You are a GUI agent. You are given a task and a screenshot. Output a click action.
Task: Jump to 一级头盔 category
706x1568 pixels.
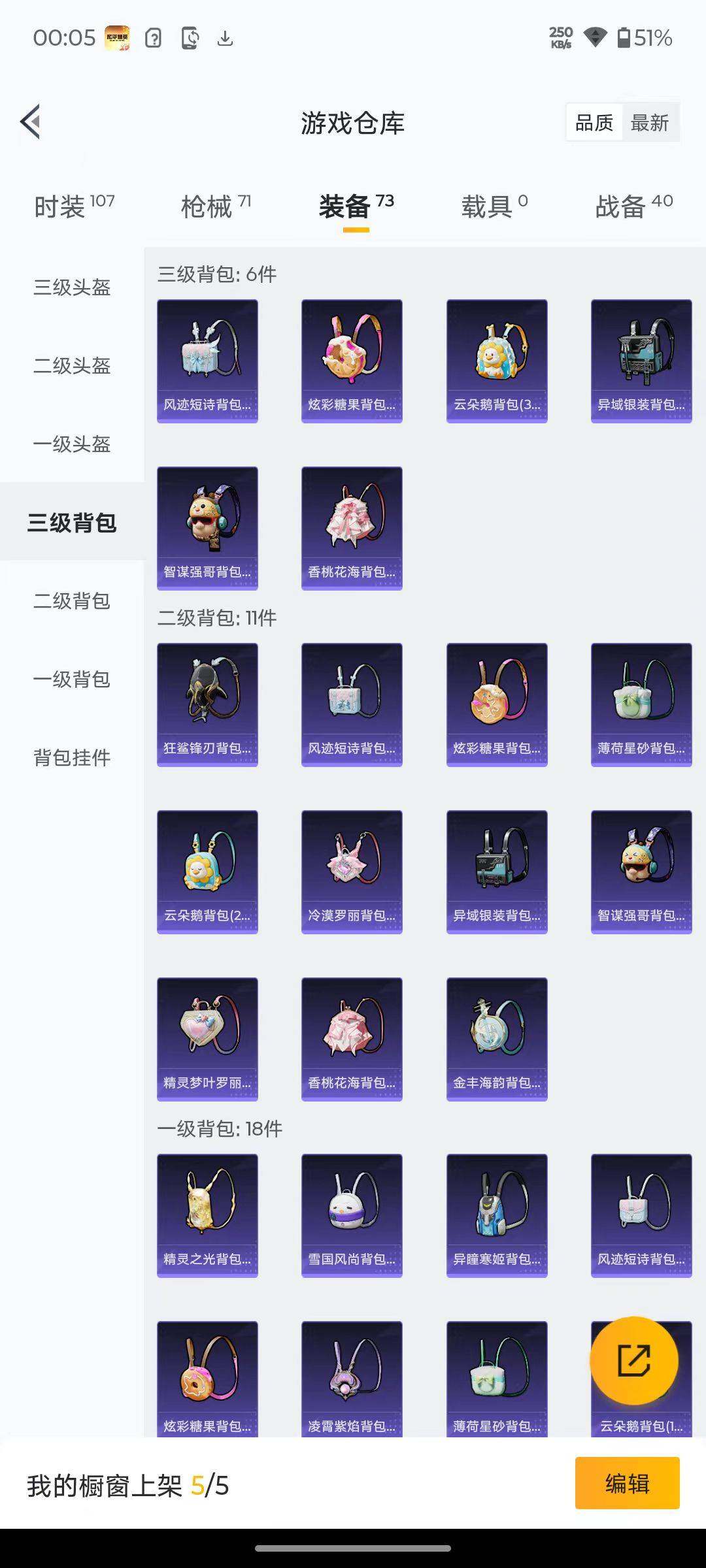[x=72, y=444]
